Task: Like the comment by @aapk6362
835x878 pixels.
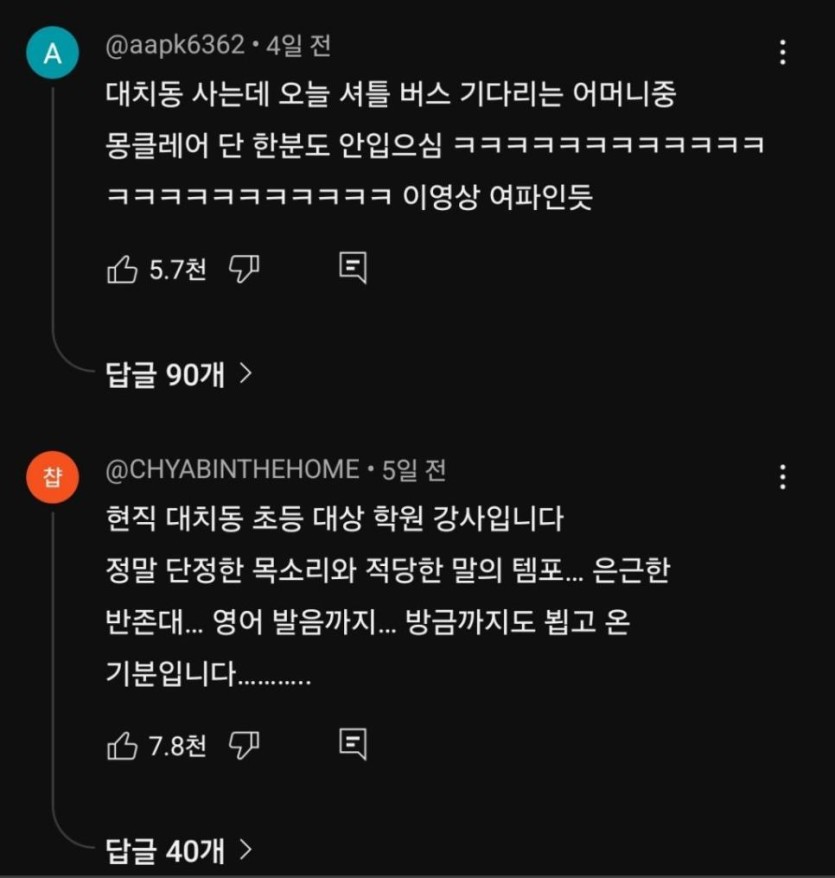Action: (x=122, y=269)
